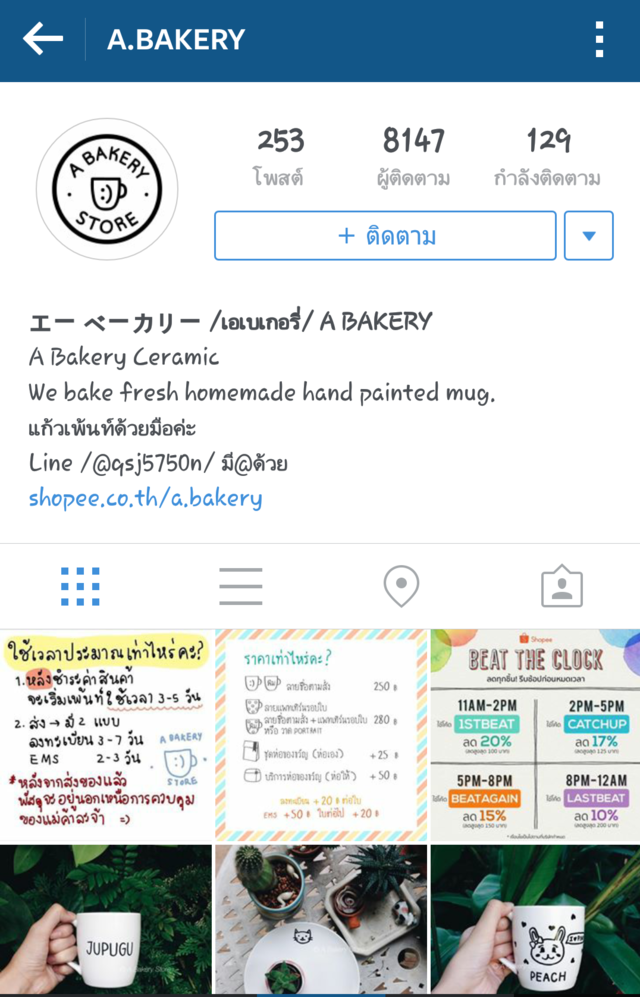View the 8147 followers list
This screenshot has width=640, height=997.
click(413, 156)
